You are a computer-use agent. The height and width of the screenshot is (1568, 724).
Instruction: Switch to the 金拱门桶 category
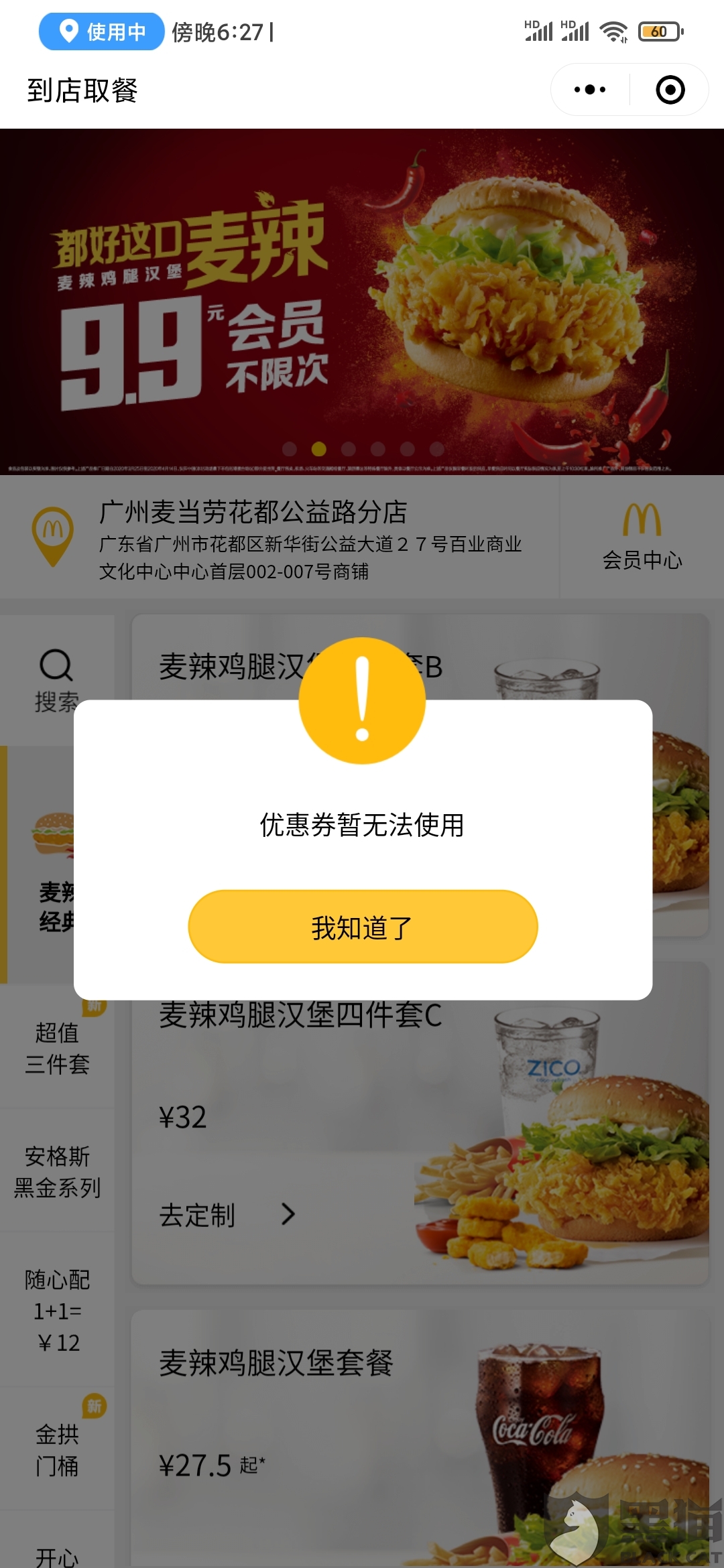(57, 1450)
